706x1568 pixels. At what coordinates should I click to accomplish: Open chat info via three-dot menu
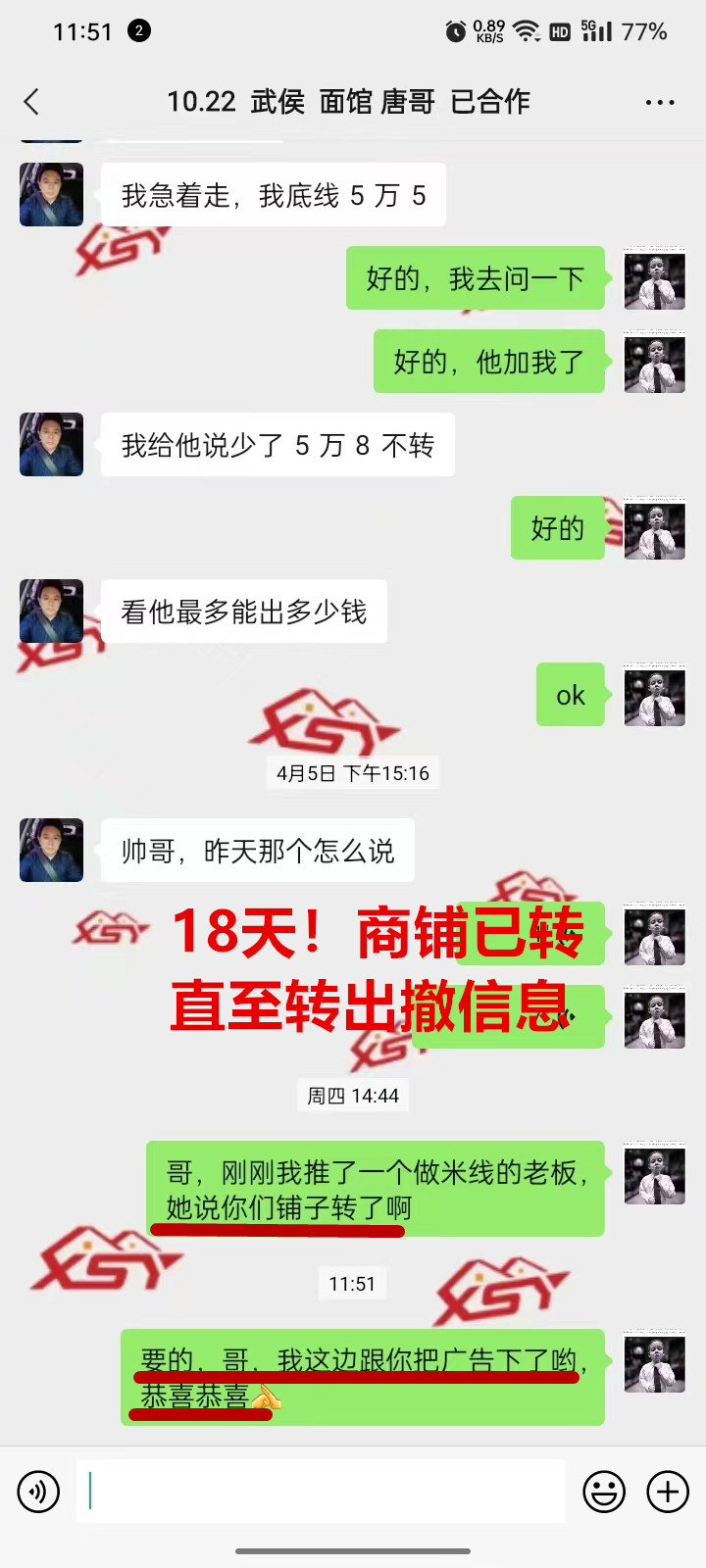coord(659,102)
